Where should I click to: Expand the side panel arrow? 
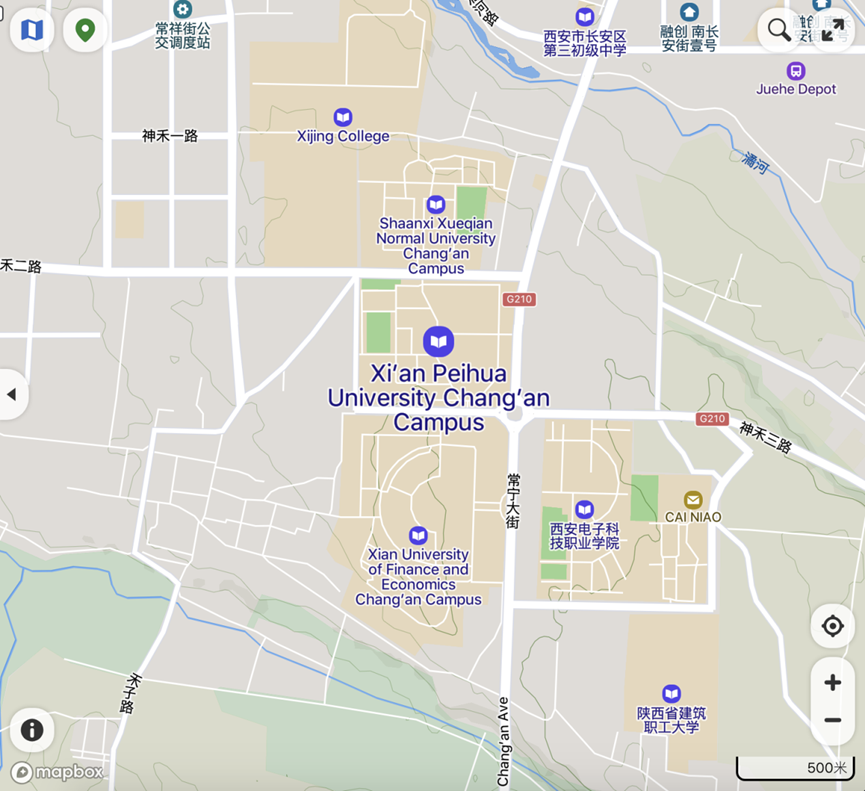tap(12, 394)
